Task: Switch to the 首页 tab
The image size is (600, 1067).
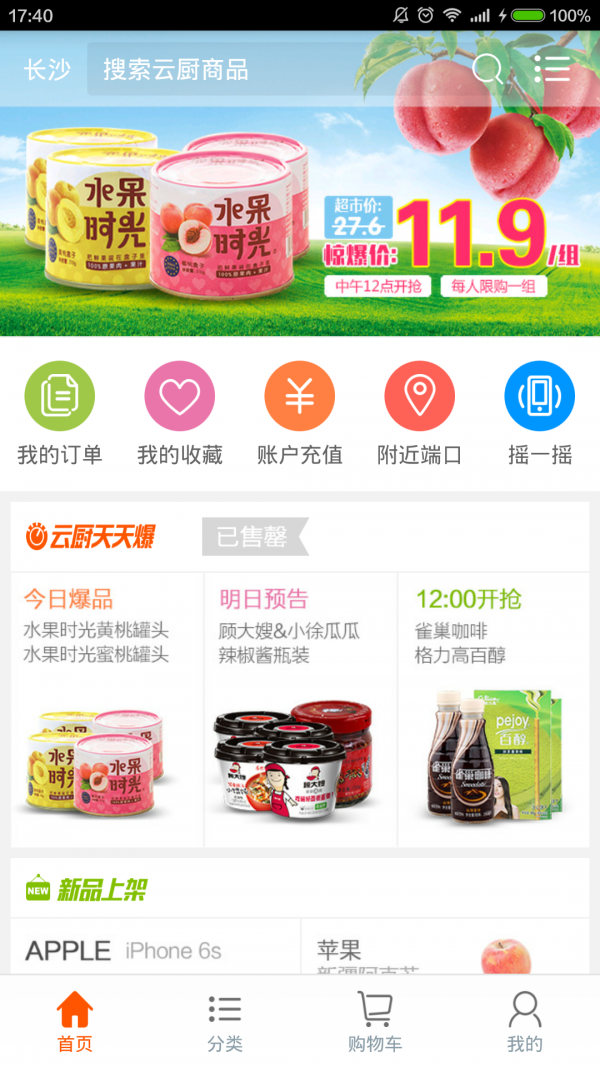Action: pyautogui.click(x=75, y=1021)
